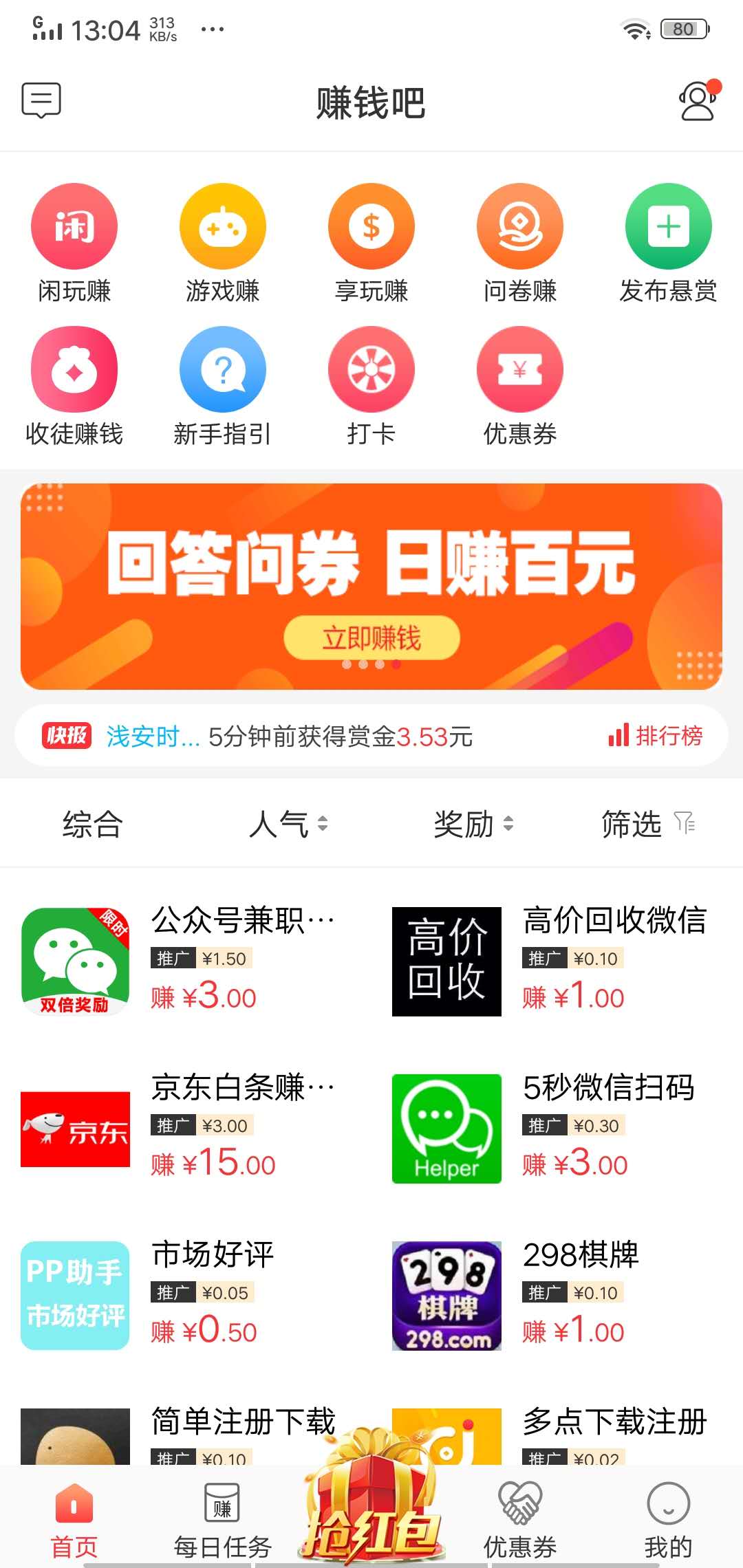This screenshot has height=1568, width=743.
Task: Switch to the 综合 sorting tab
Action: pos(91,825)
